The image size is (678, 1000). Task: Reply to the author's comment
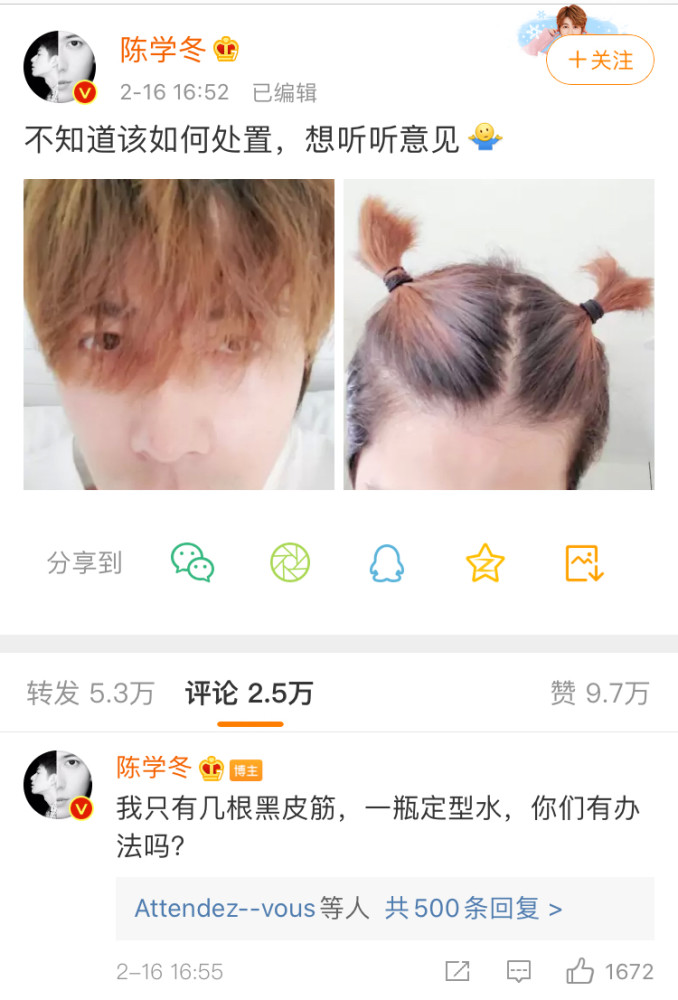(518, 970)
